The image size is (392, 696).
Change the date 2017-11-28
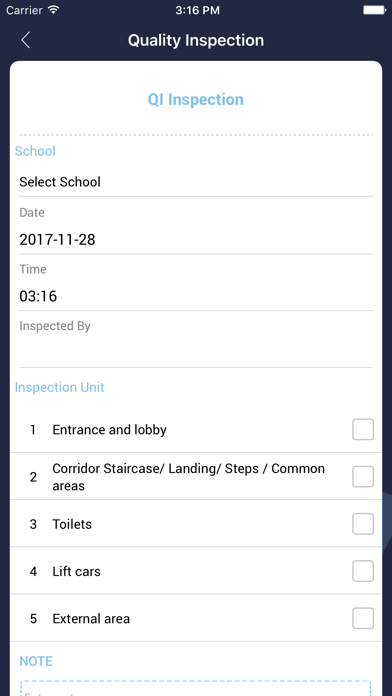196,240
